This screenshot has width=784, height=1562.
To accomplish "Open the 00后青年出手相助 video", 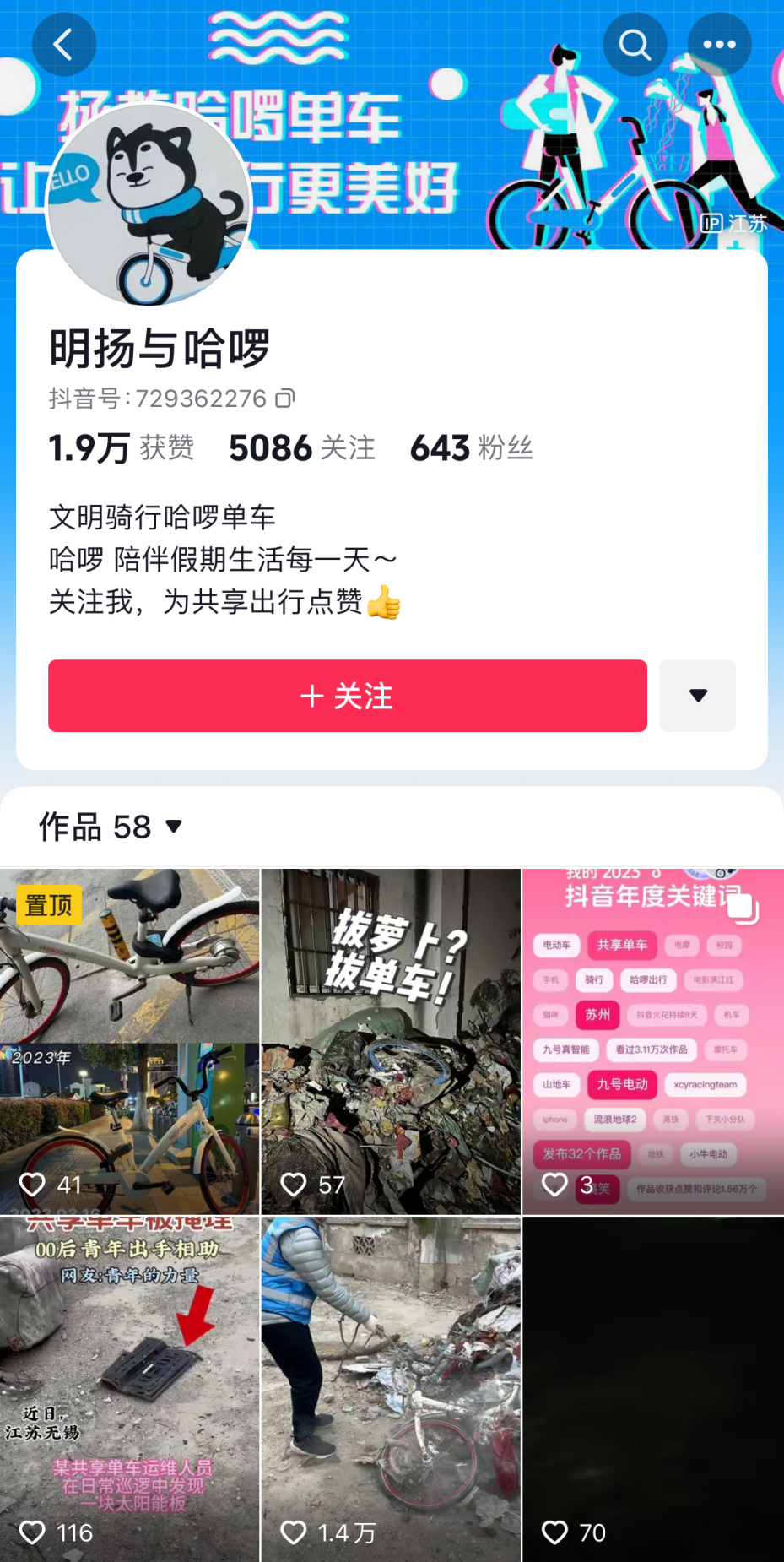I will (x=129, y=1388).
